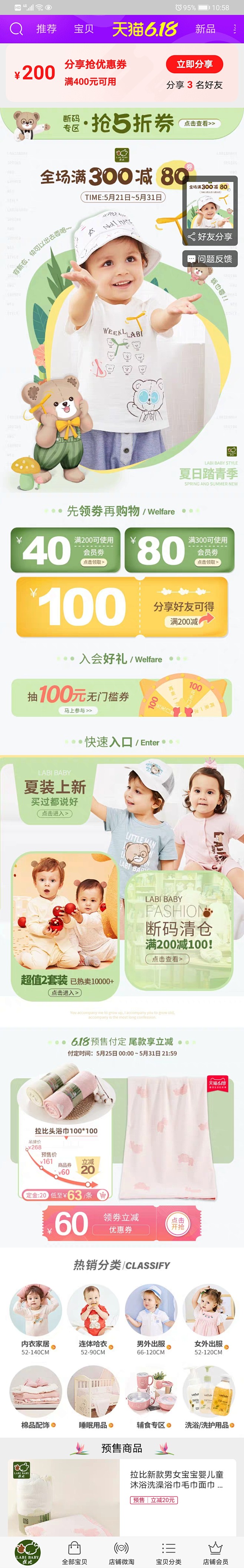Open the search icon in top bar
This screenshot has height=1568, width=244.
pos(16,29)
